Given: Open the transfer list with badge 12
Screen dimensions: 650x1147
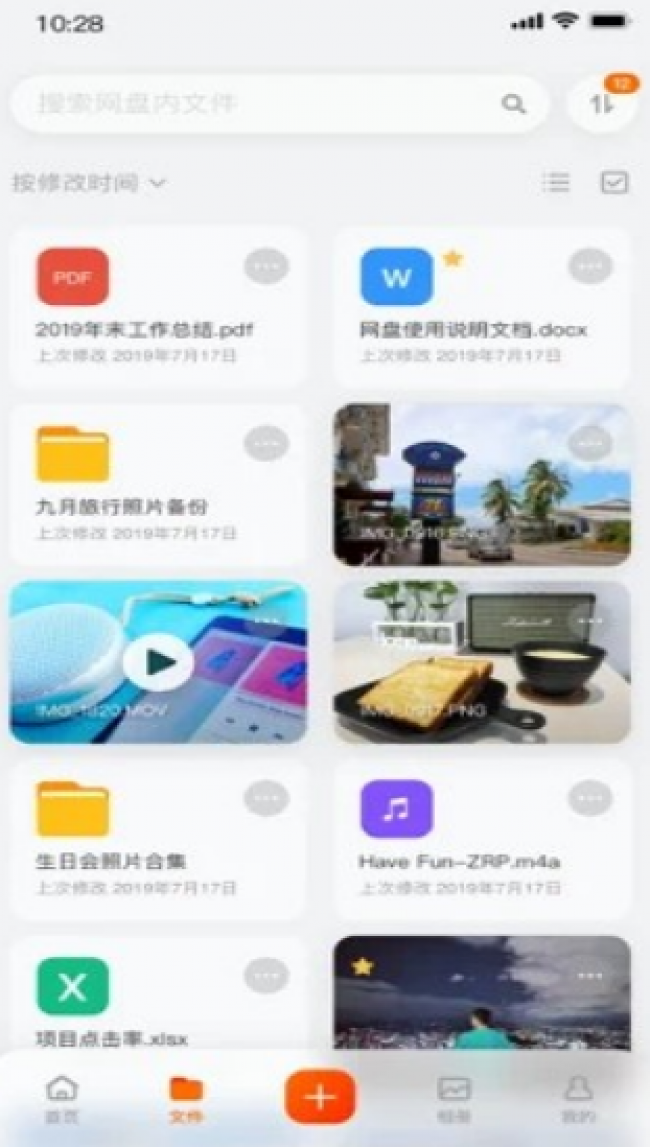Looking at the screenshot, I should [602, 104].
